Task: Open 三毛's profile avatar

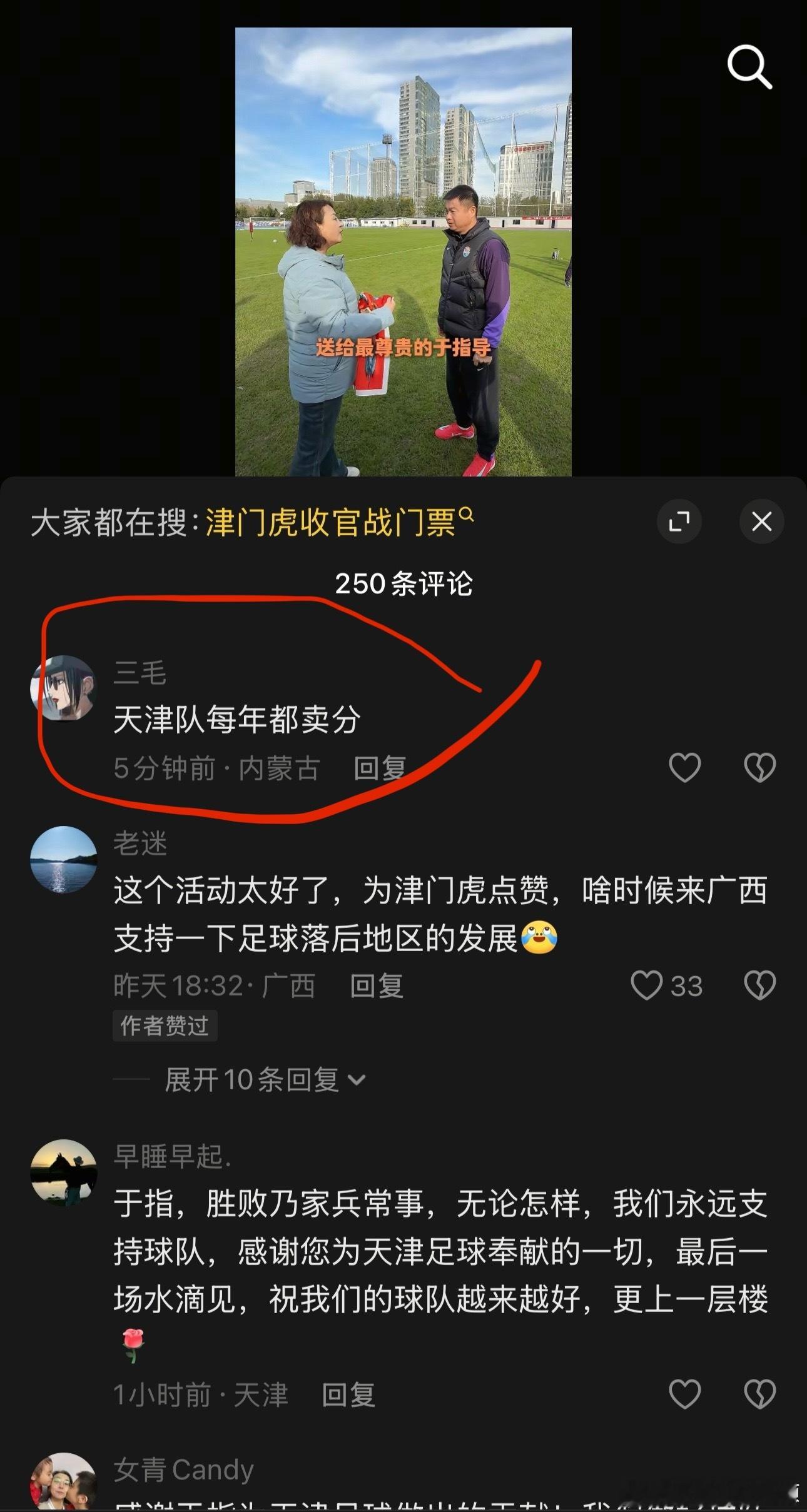Action: (x=63, y=688)
